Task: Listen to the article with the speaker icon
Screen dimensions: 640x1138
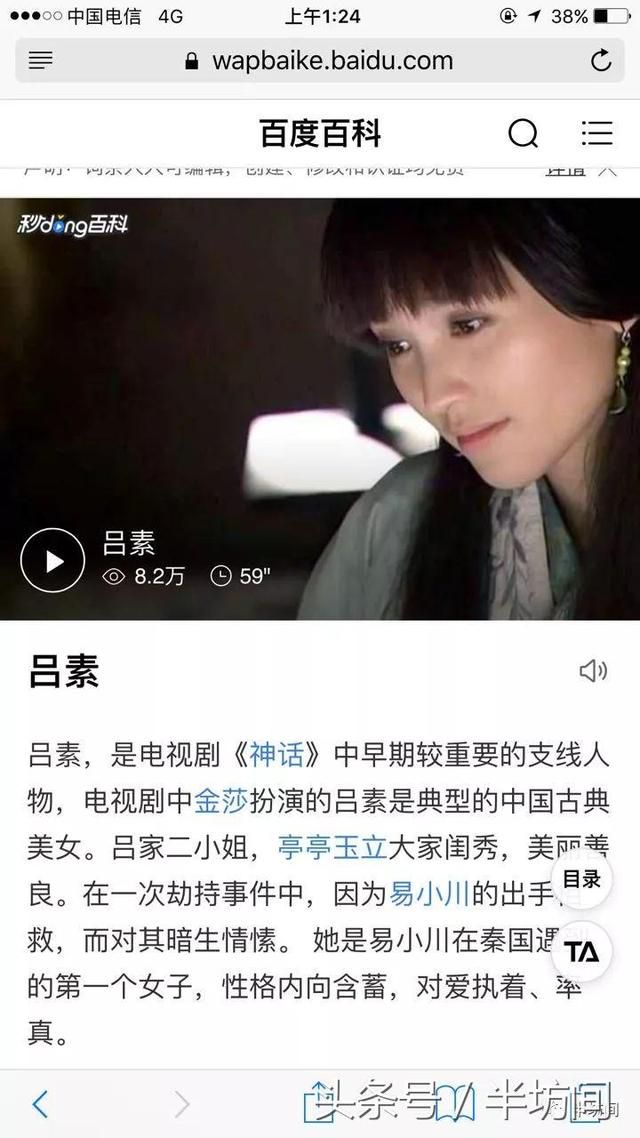Action: (x=593, y=671)
